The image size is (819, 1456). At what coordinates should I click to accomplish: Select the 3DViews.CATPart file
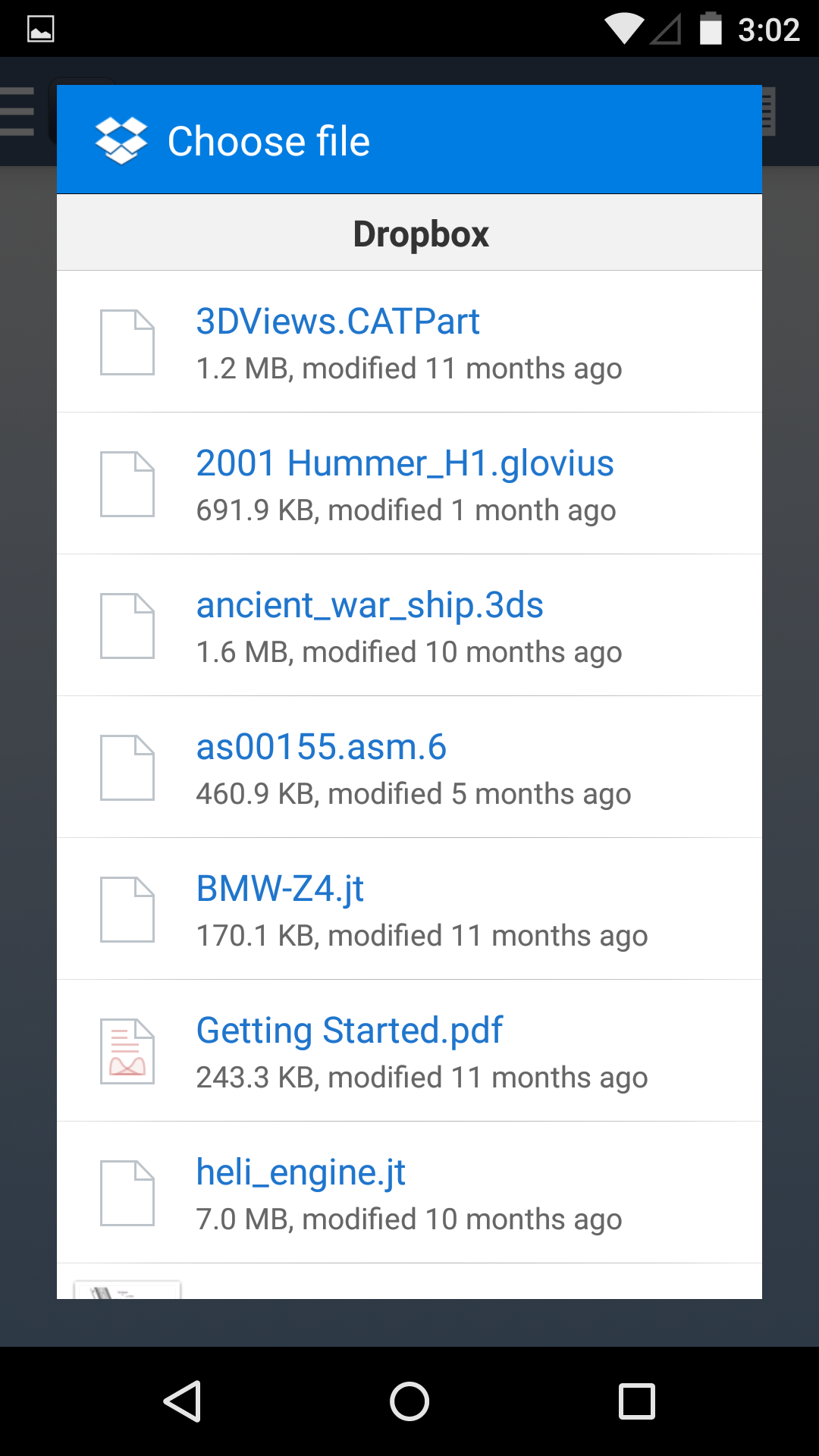(409, 342)
